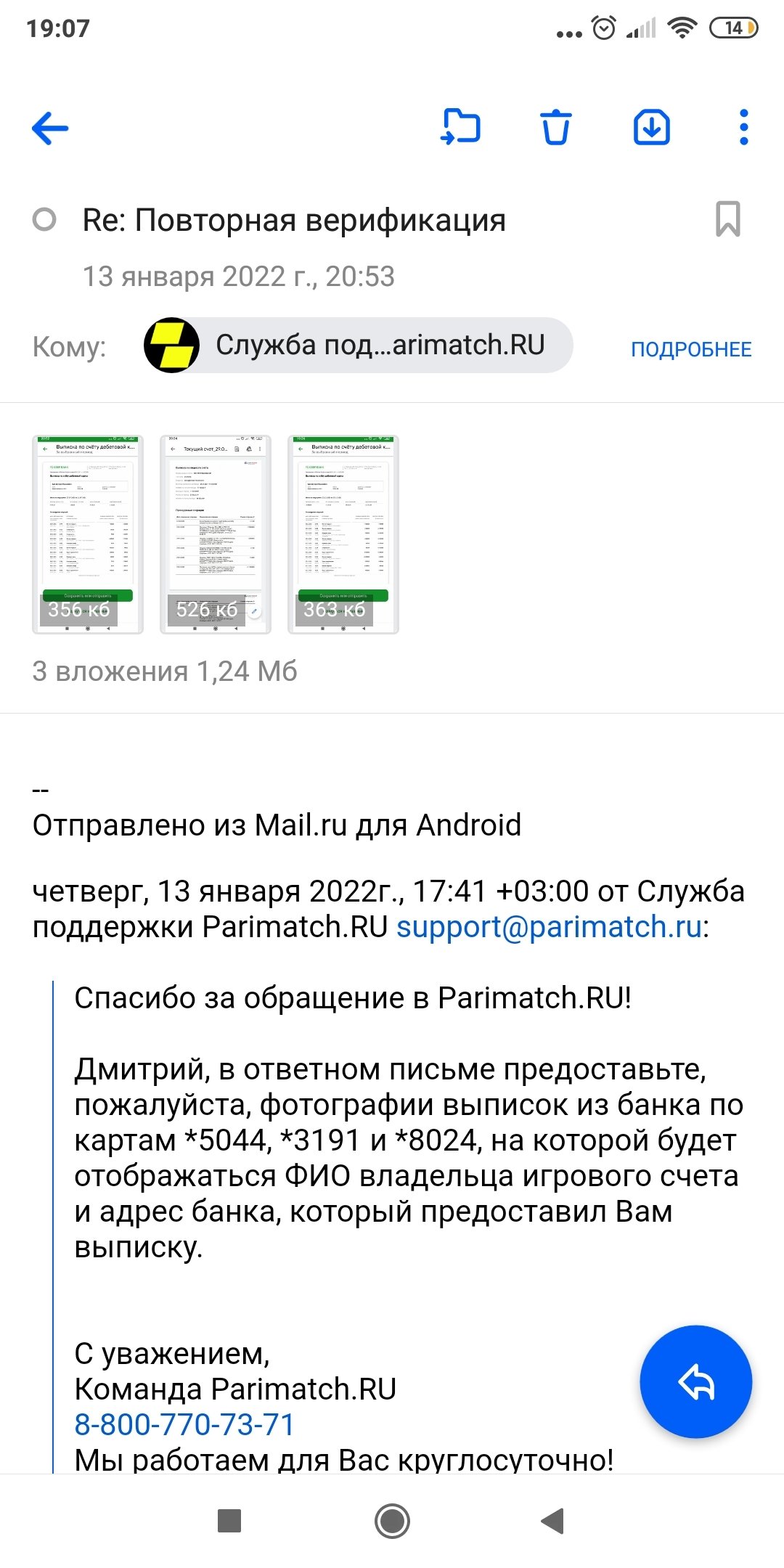Image resolution: width=784 pixels, height=1568 pixels.
Task: Go to the system home screen
Action: pos(392,1520)
